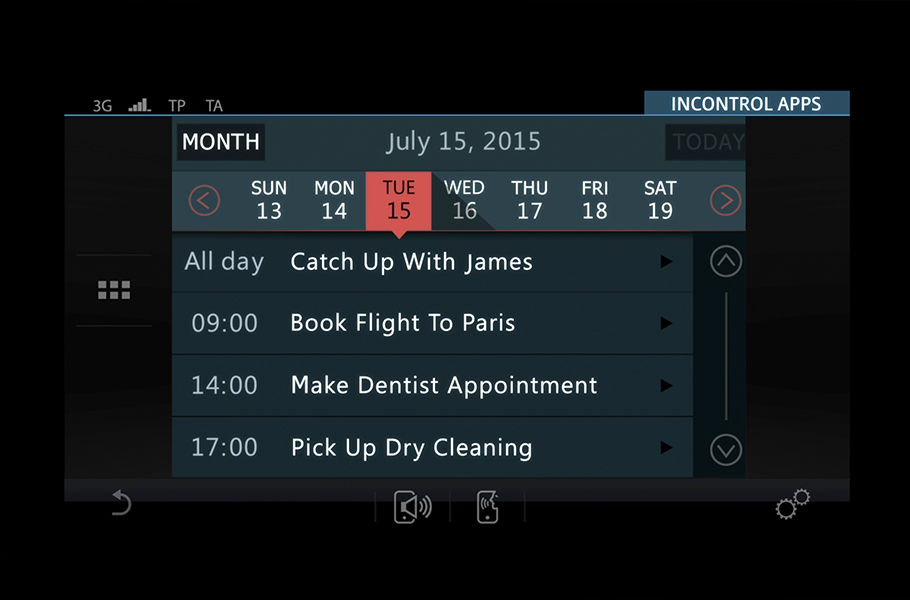
Task: Tap the down arrow in the event list
Action: (x=725, y=449)
